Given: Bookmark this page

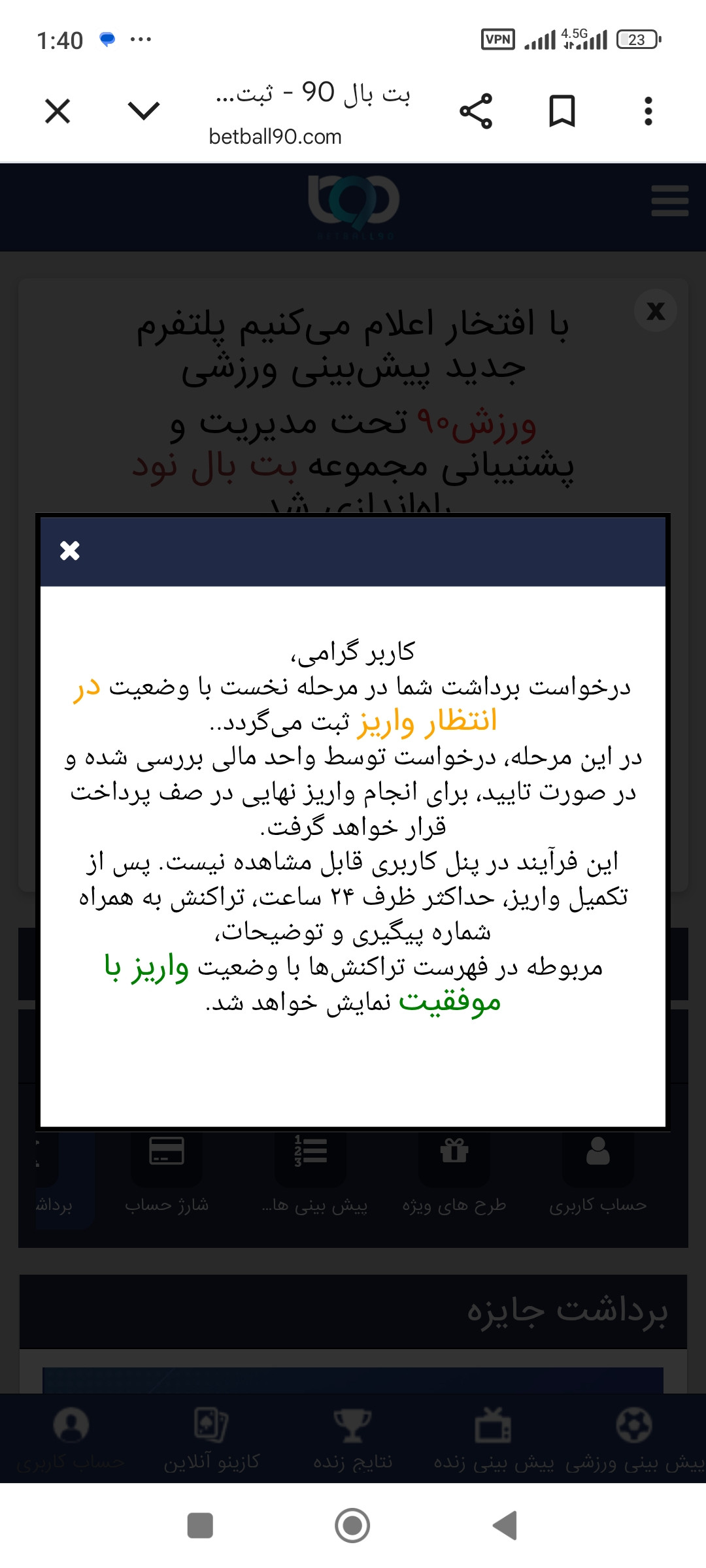Looking at the screenshot, I should click(x=562, y=111).
